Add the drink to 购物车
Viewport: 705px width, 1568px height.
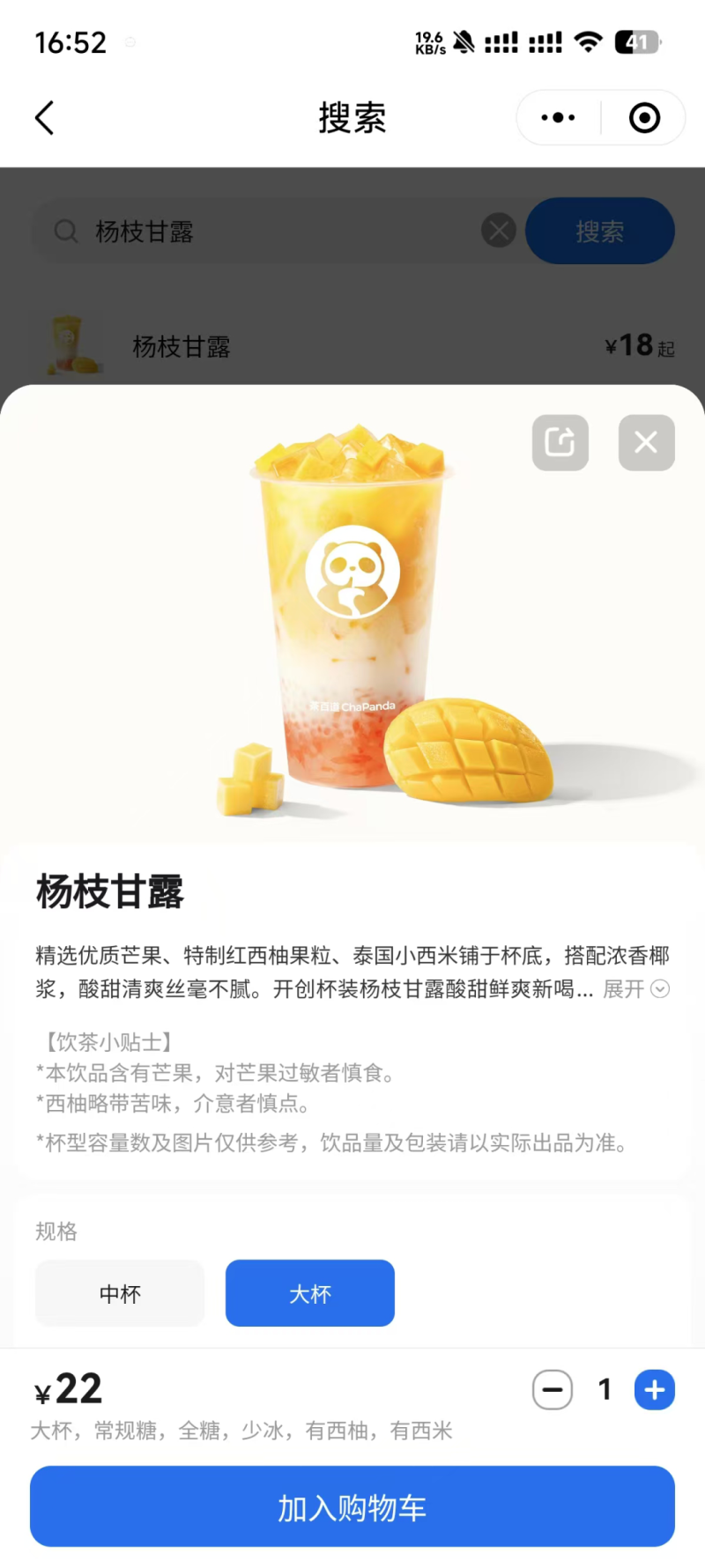(352, 1507)
